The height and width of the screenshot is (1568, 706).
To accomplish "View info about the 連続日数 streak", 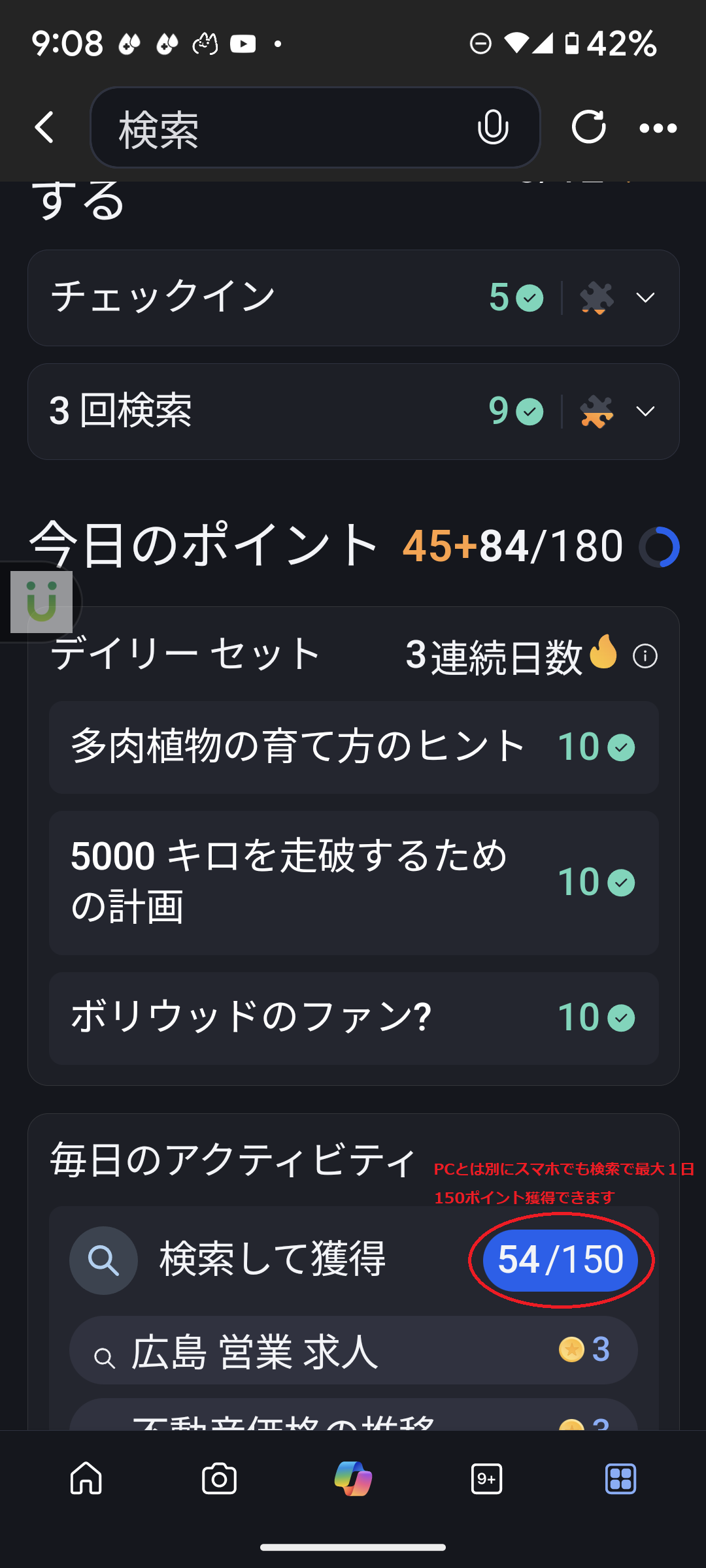I will [x=645, y=656].
